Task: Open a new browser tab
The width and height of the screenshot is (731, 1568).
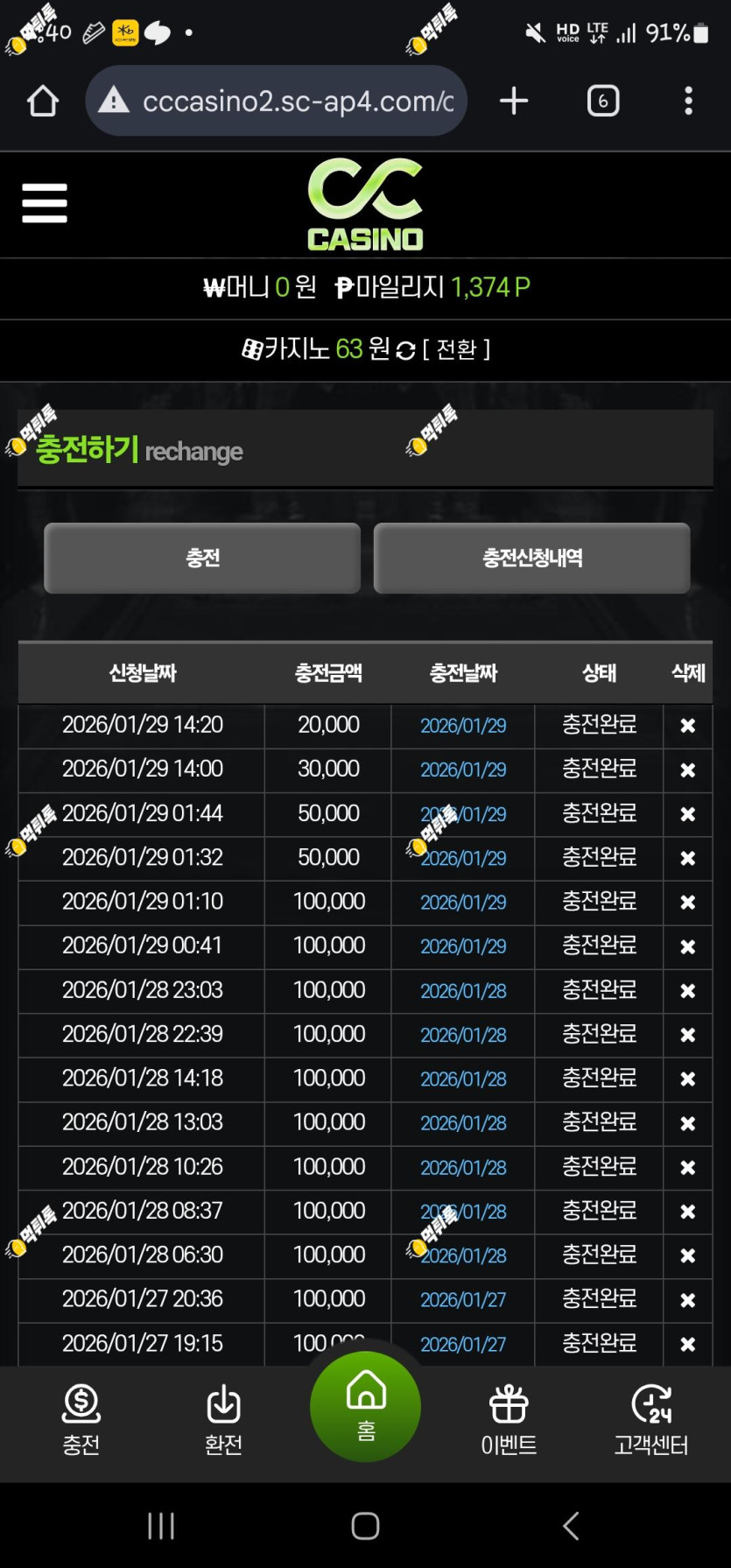Action: 514,102
